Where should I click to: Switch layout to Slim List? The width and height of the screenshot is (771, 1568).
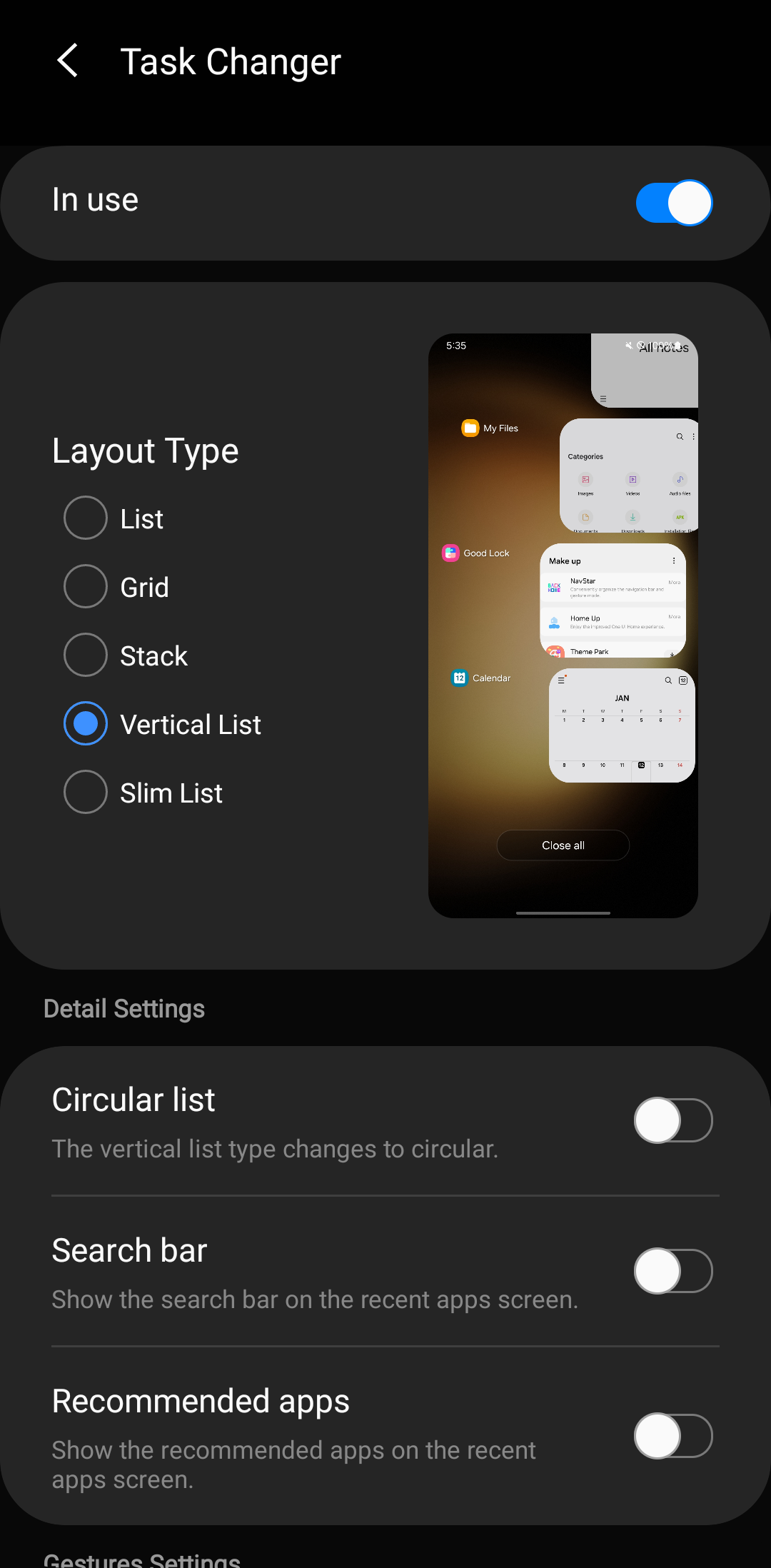(x=86, y=793)
